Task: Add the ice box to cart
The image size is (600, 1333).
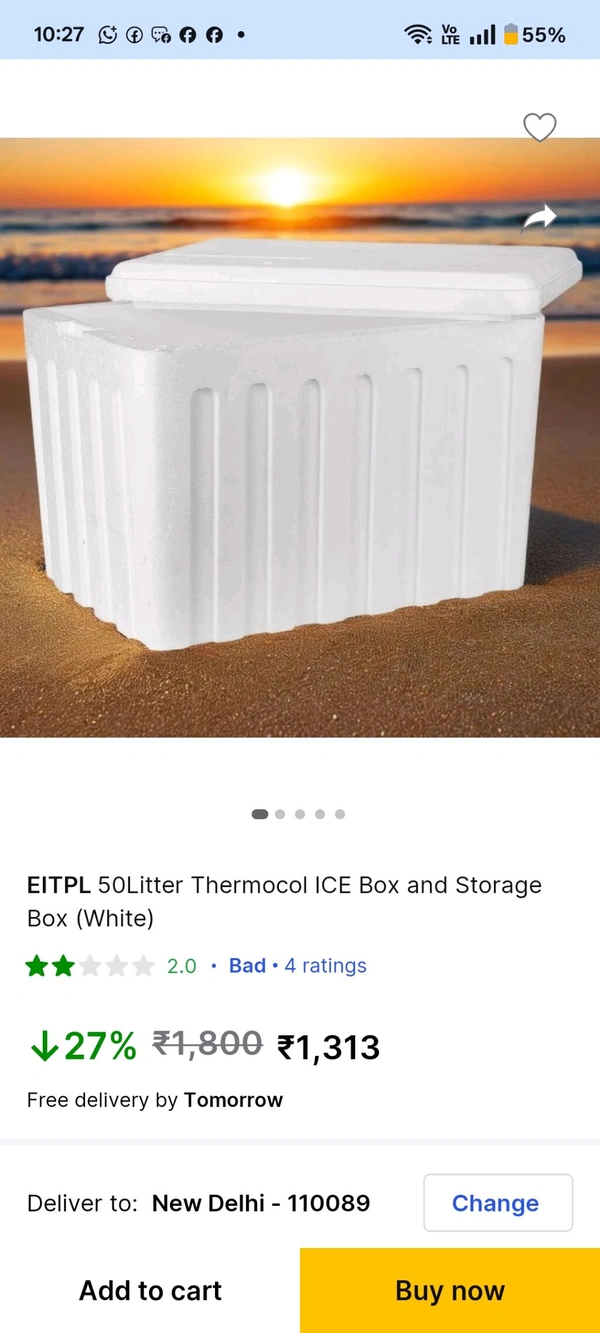Action: pyautogui.click(x=150, y=1291)
